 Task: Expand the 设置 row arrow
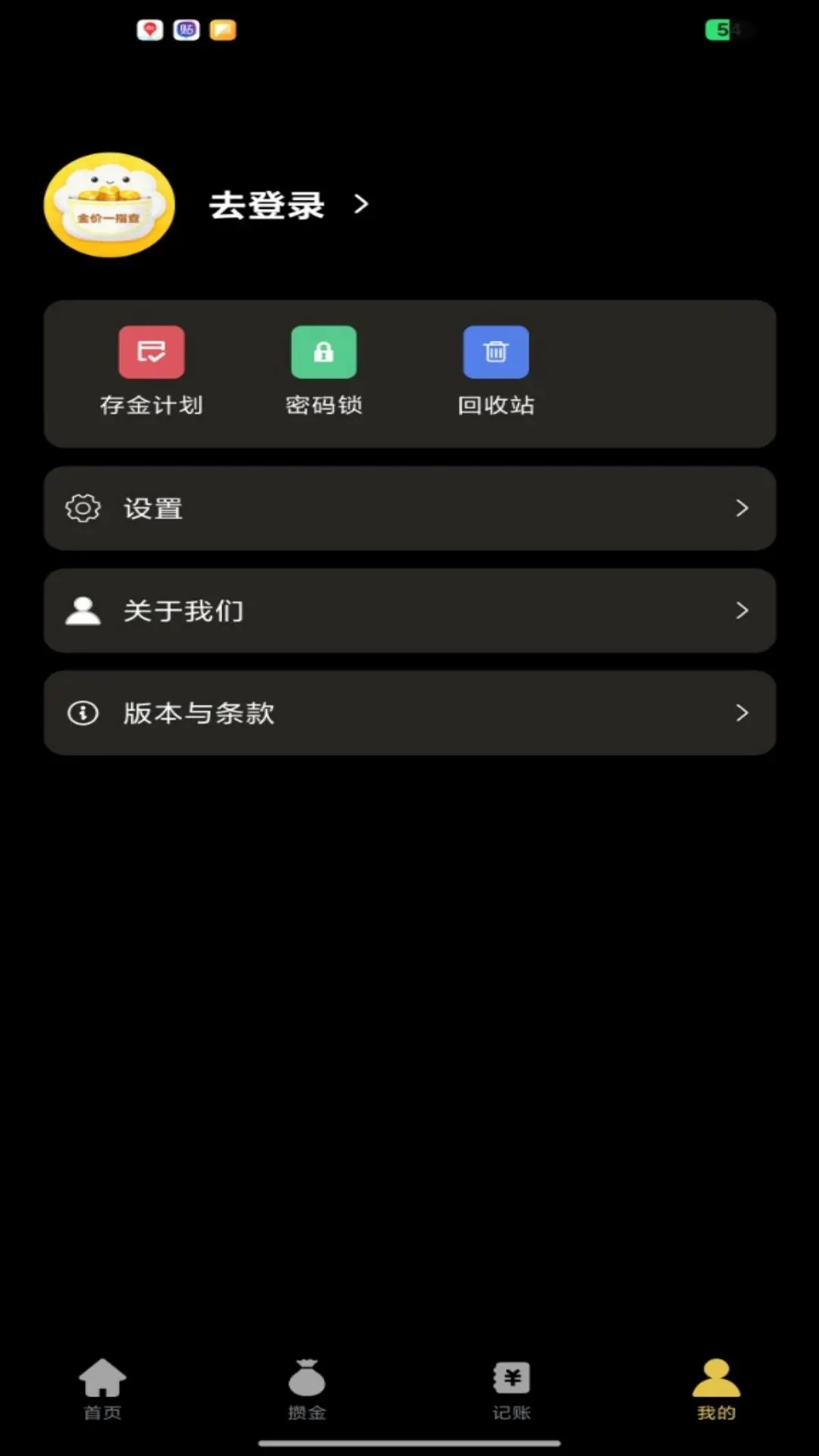(742, 508)
